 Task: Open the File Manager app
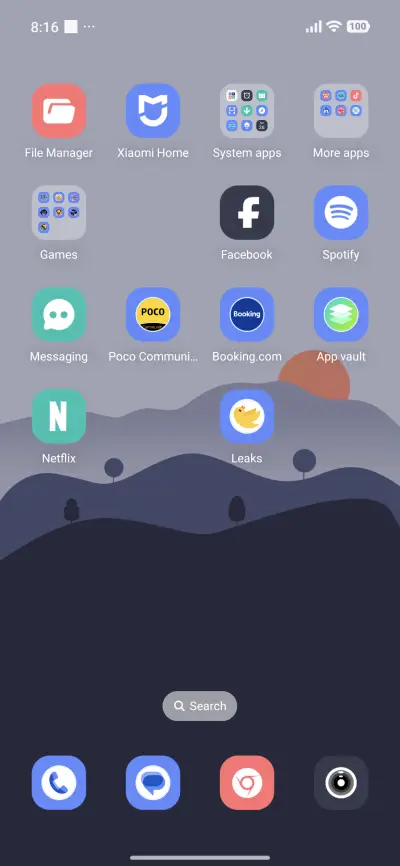click(x=59, y=110)
